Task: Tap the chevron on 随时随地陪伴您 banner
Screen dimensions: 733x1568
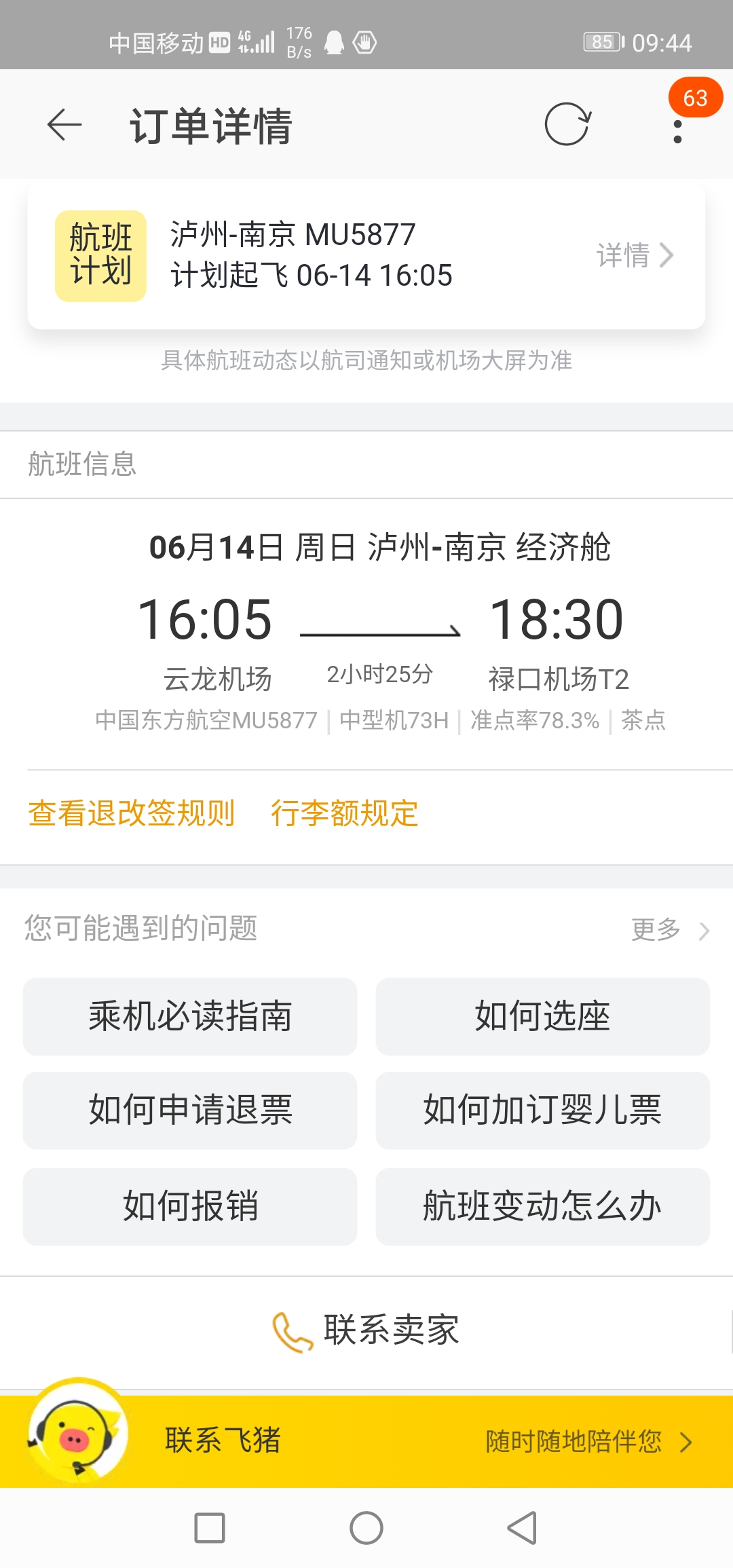Action: coord(688,1442)
